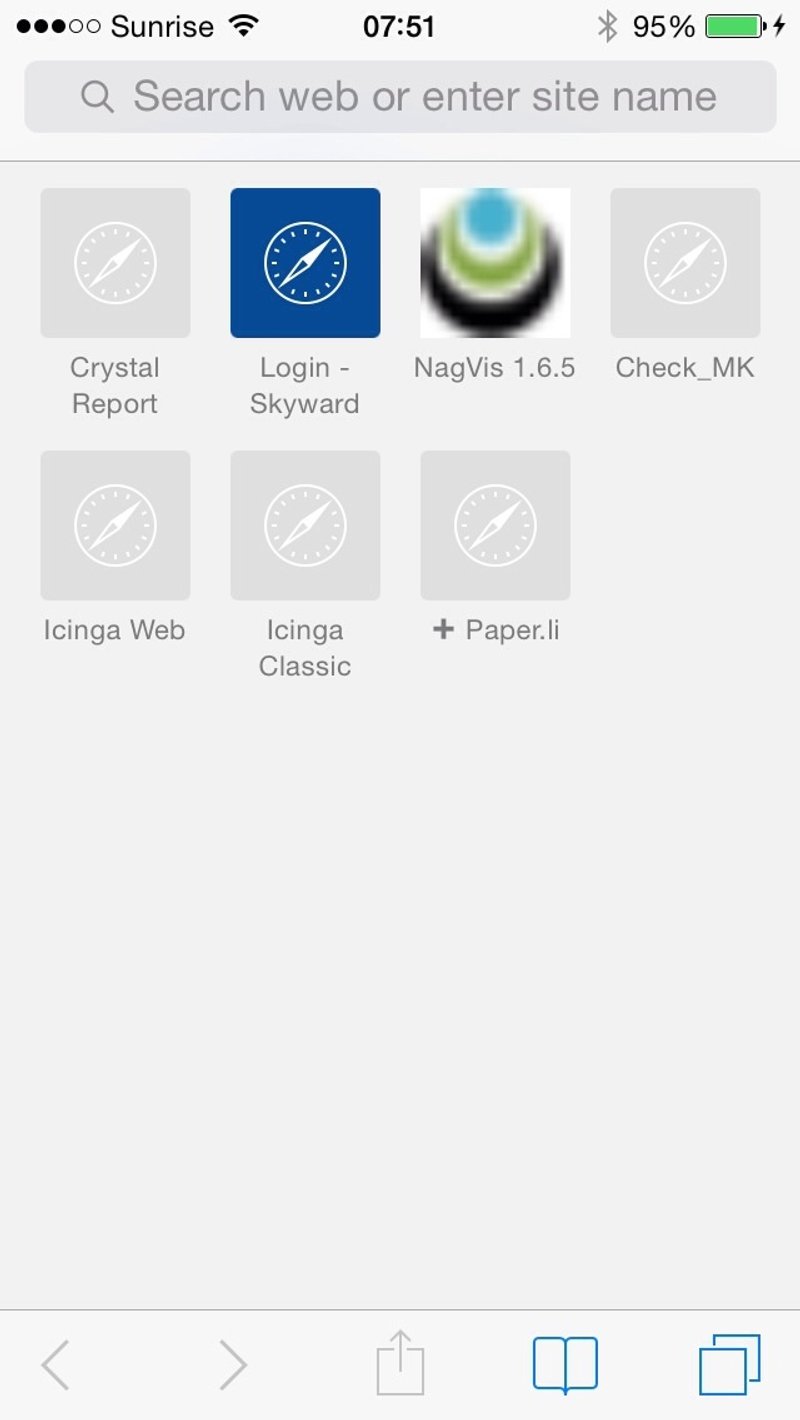Tap the search web or site name field
Screen dimensions: 800x1420
[400, 97]
